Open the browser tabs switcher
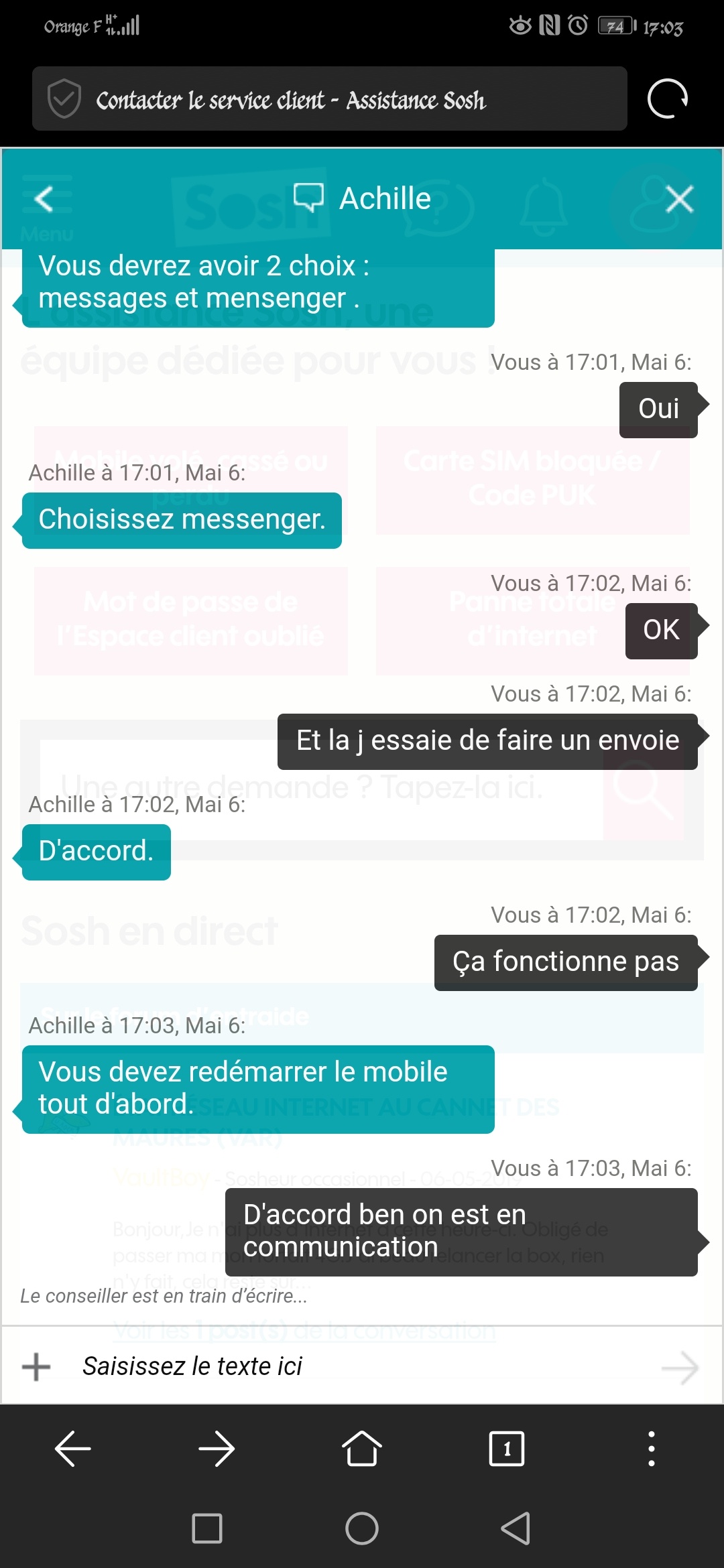 point(507,1449)
